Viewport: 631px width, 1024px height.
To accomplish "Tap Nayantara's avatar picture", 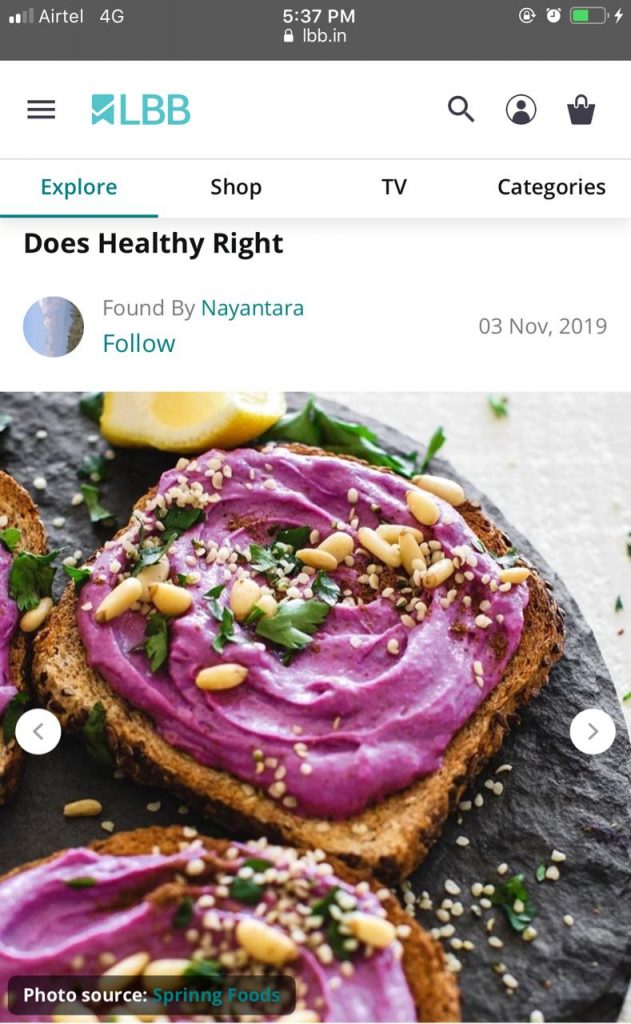I will tap(54, 327).
